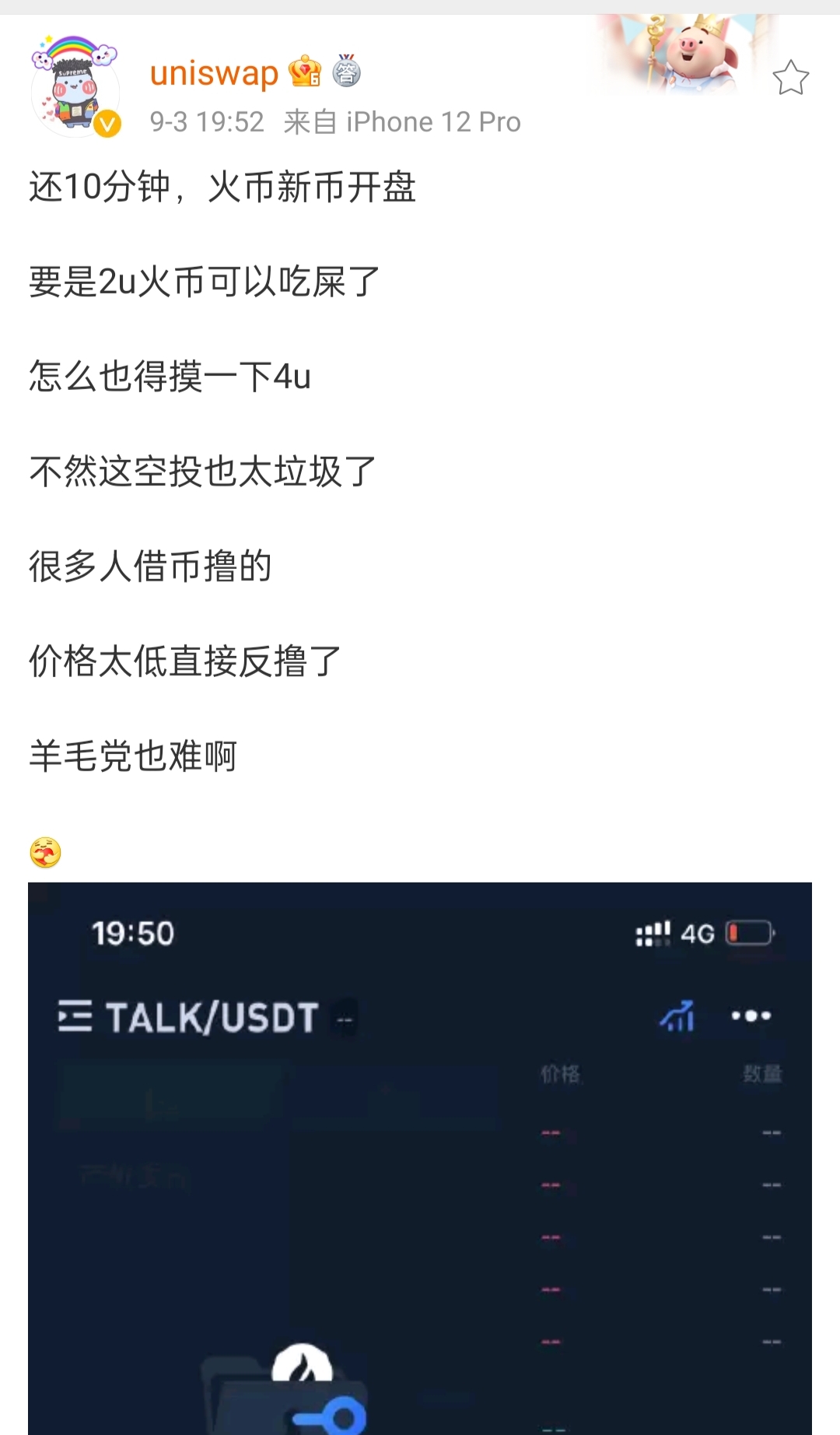Tap the crown membership badge beside uniswap
Viewport: 840px width, 1435px height.
point(305,72)
